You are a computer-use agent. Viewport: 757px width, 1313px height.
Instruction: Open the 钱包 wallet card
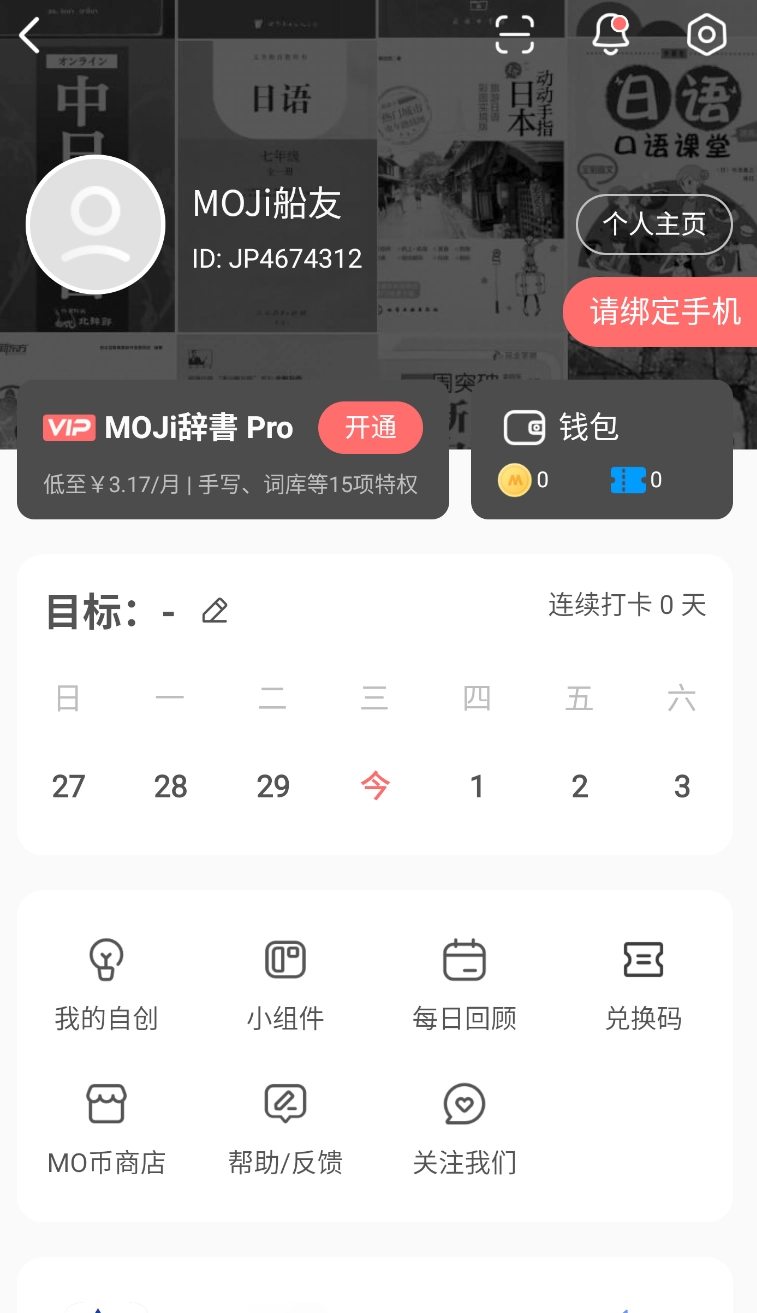coord(601,450)
